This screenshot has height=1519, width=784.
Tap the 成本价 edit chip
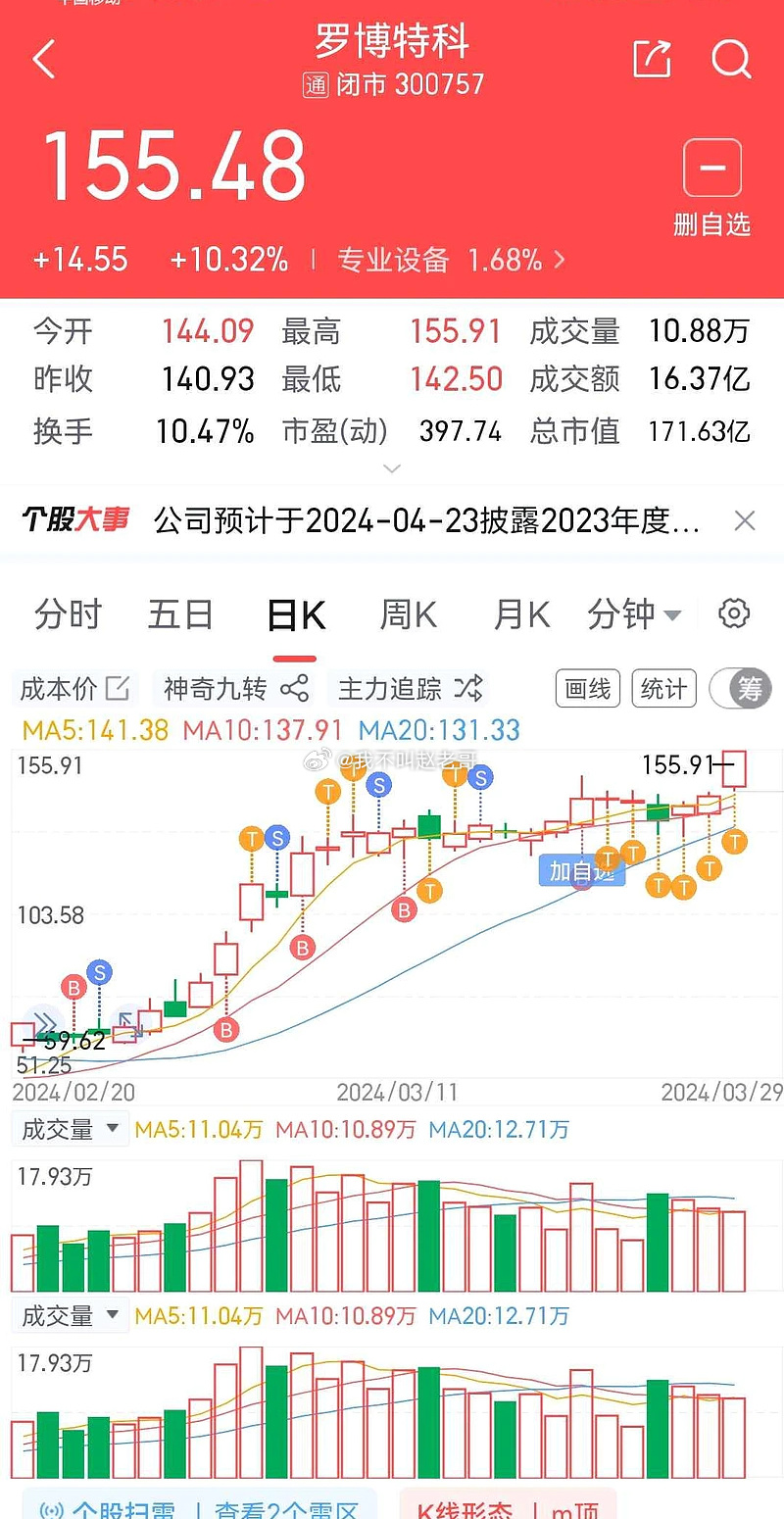(74, 689)
